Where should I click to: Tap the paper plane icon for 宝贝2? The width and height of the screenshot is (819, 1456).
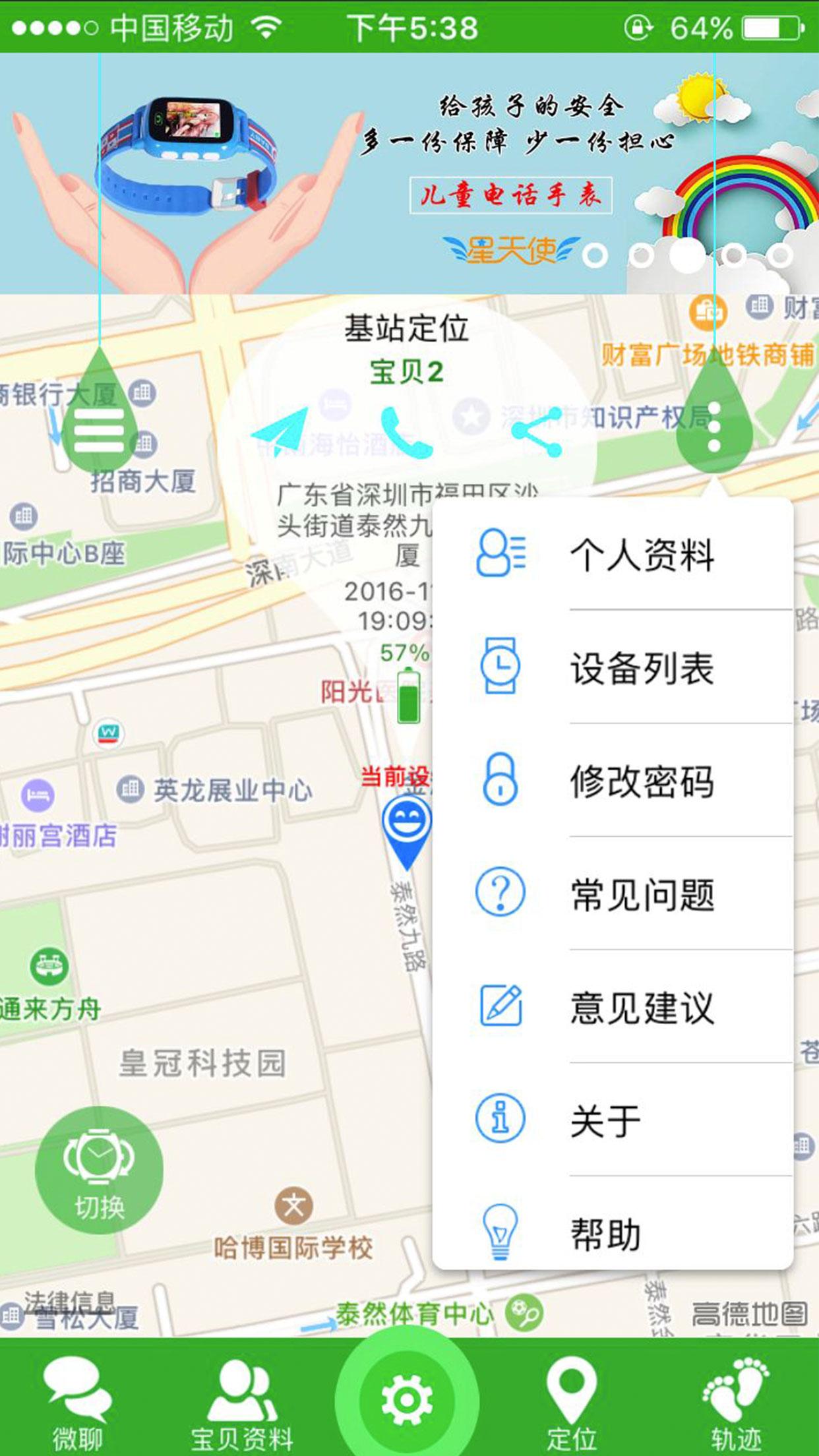point(281,432)
